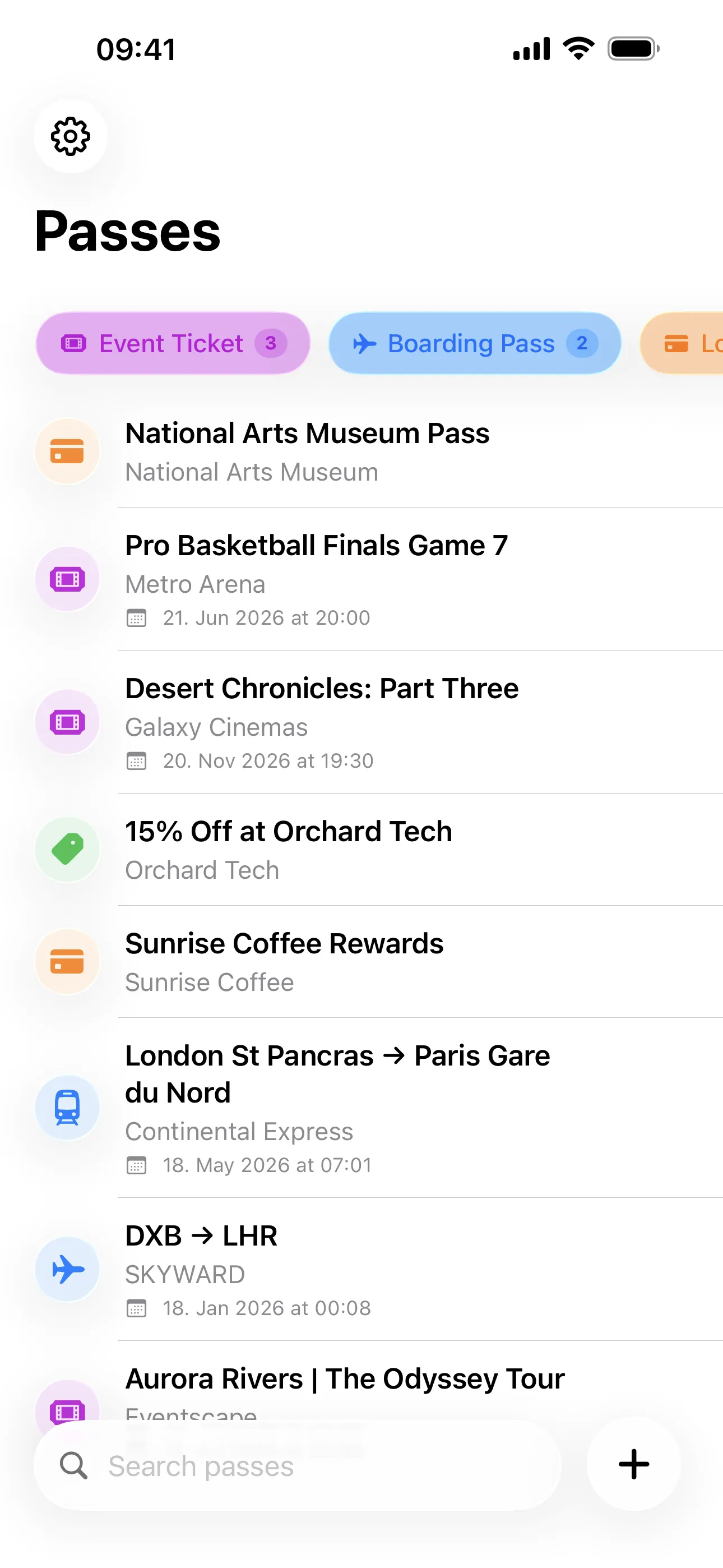Click the loyalty card icon on Sunrise Coffee Rewards

[x=67, y=962]
